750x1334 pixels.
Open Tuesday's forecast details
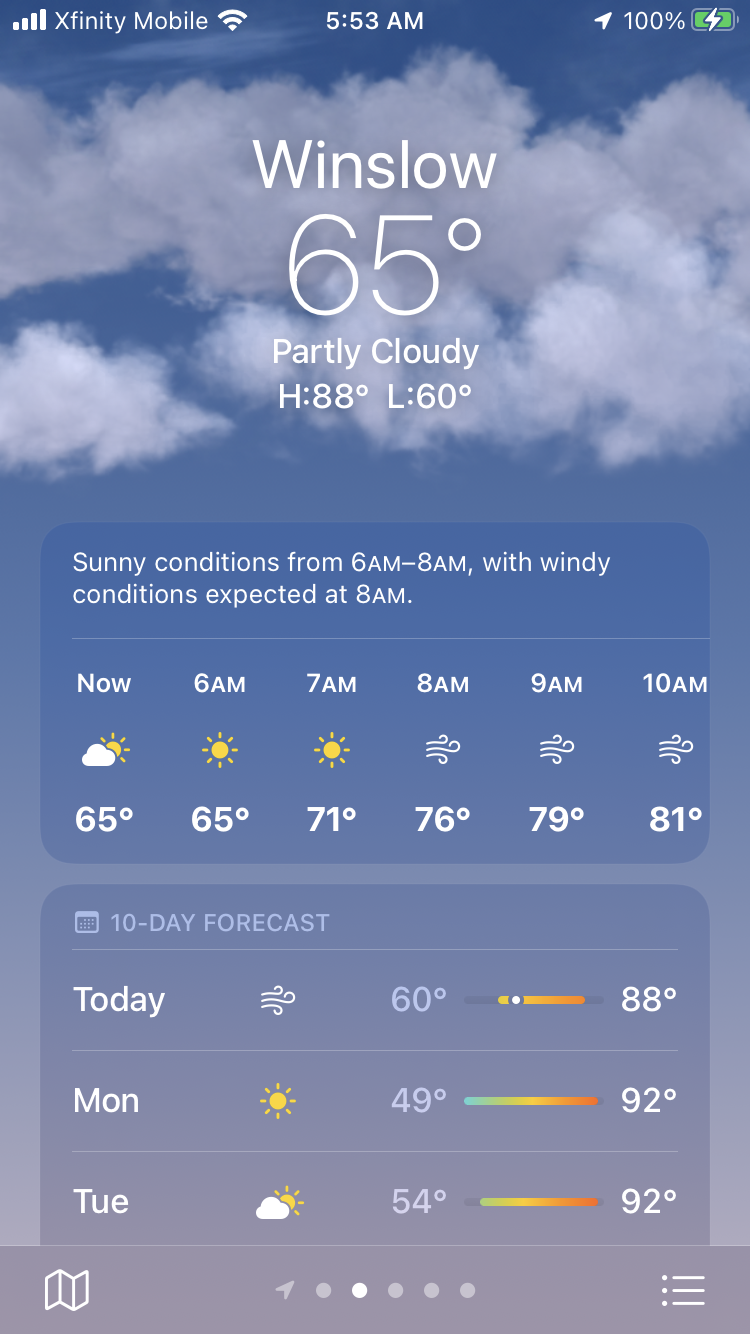click(x=374, y=1201)
